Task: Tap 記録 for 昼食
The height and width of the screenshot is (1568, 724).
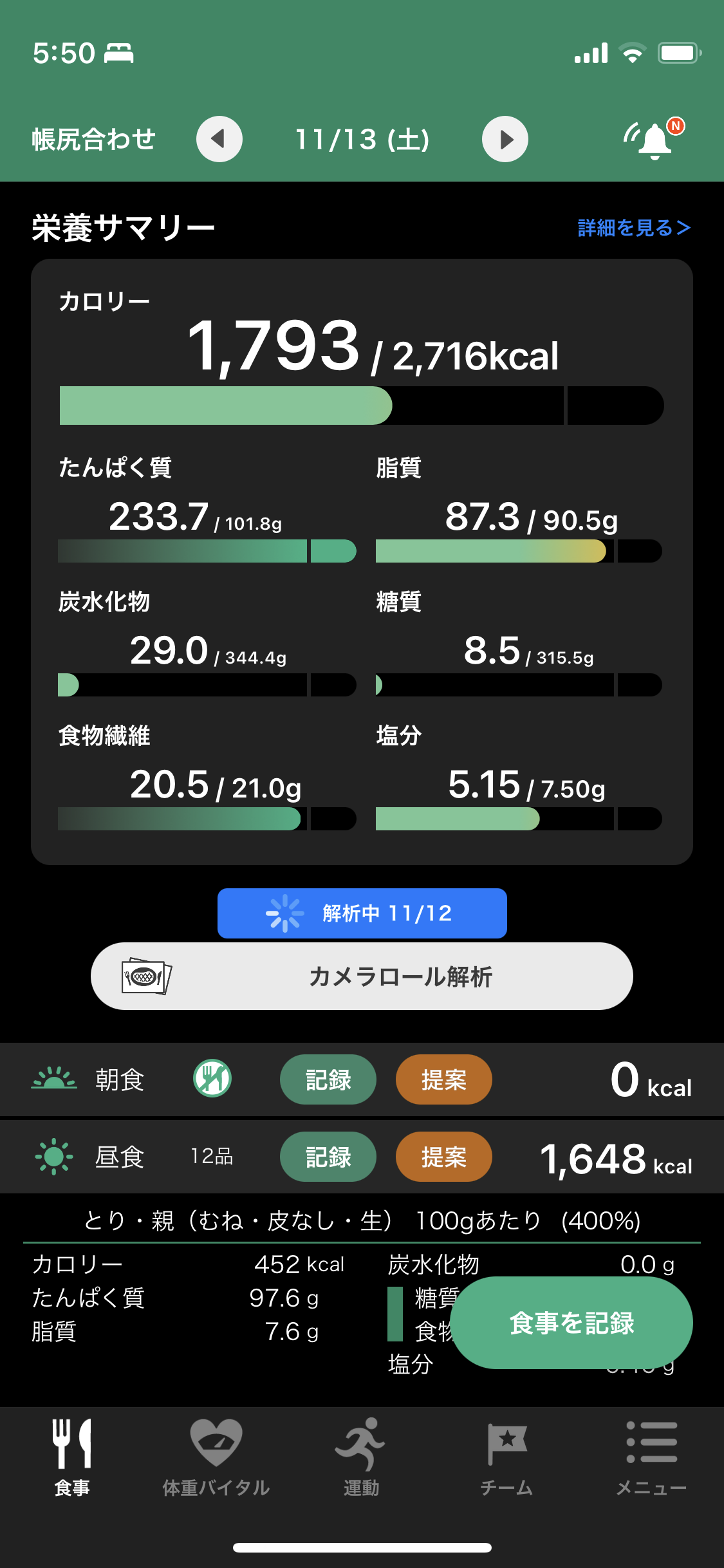Action: [x=328, y=1157]
